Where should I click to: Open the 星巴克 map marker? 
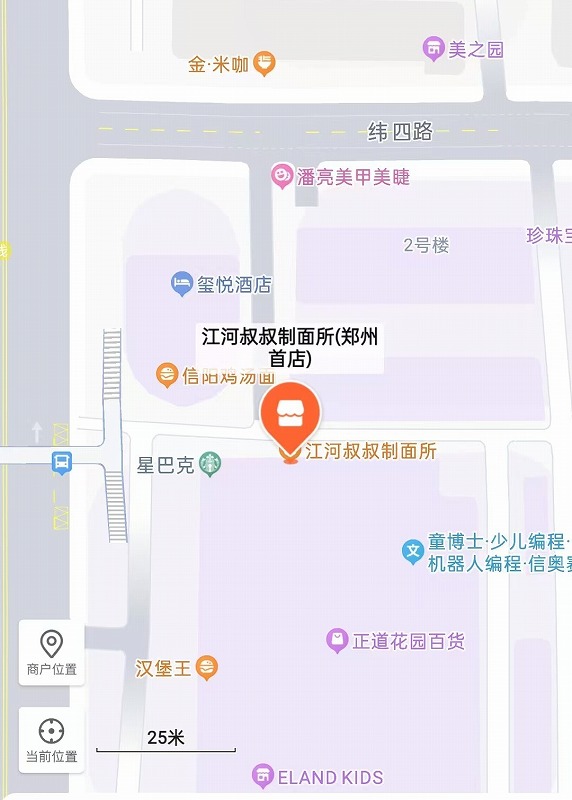210,464
